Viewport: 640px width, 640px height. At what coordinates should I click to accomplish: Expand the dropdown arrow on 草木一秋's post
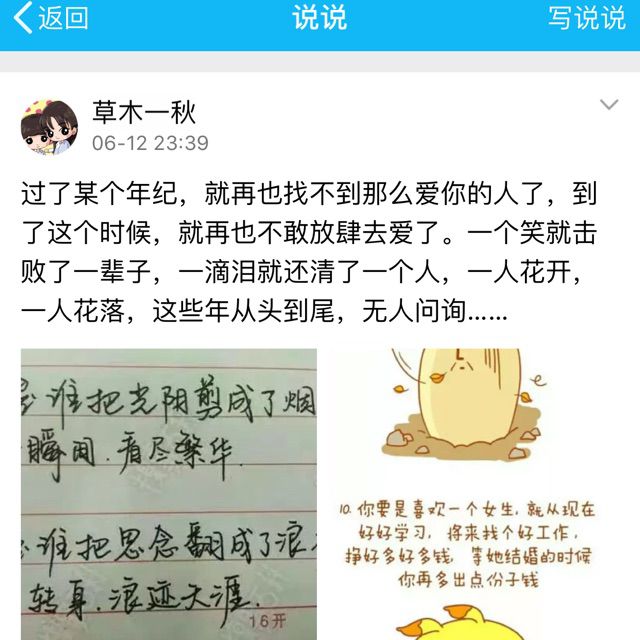pyautogui.click(x=608, y=105)
